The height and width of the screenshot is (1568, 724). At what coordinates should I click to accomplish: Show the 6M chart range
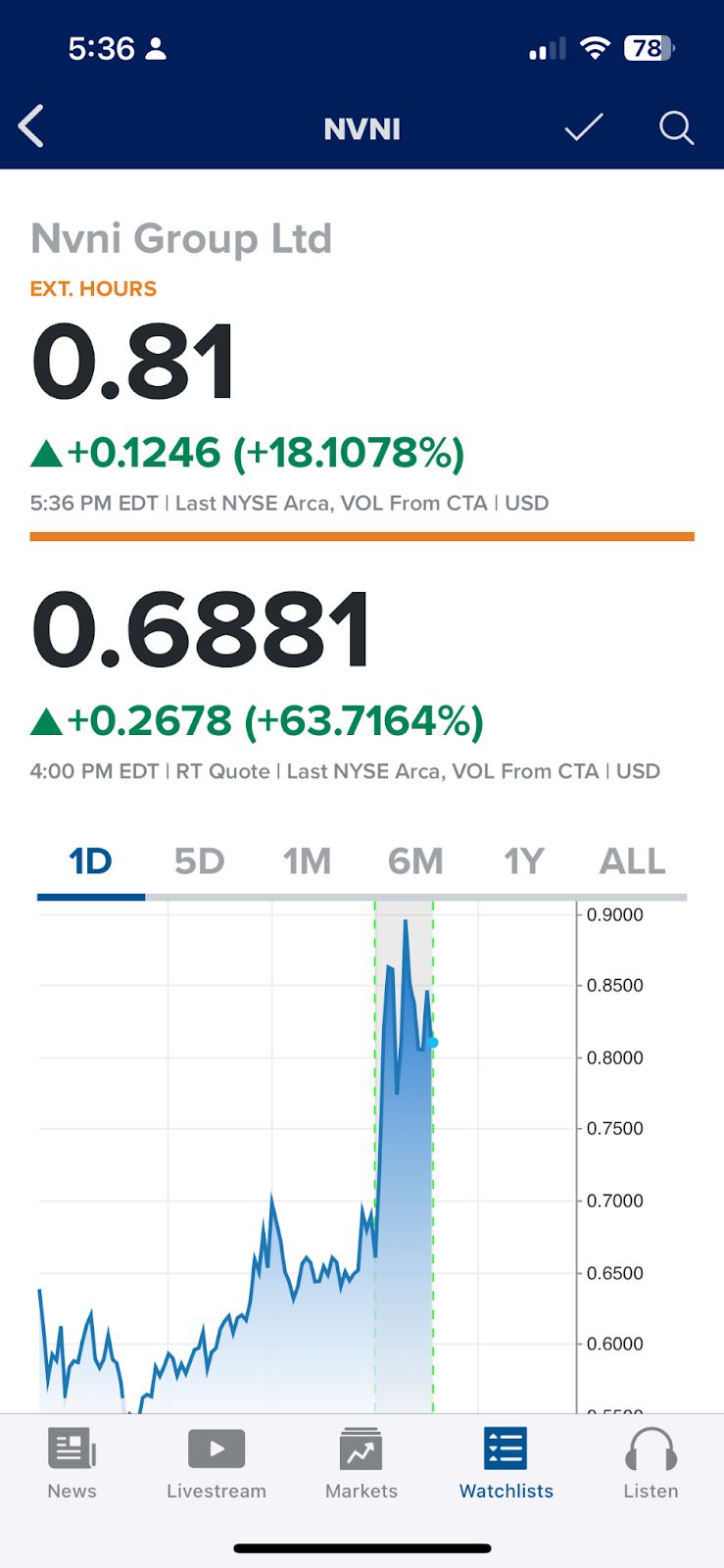415,862
